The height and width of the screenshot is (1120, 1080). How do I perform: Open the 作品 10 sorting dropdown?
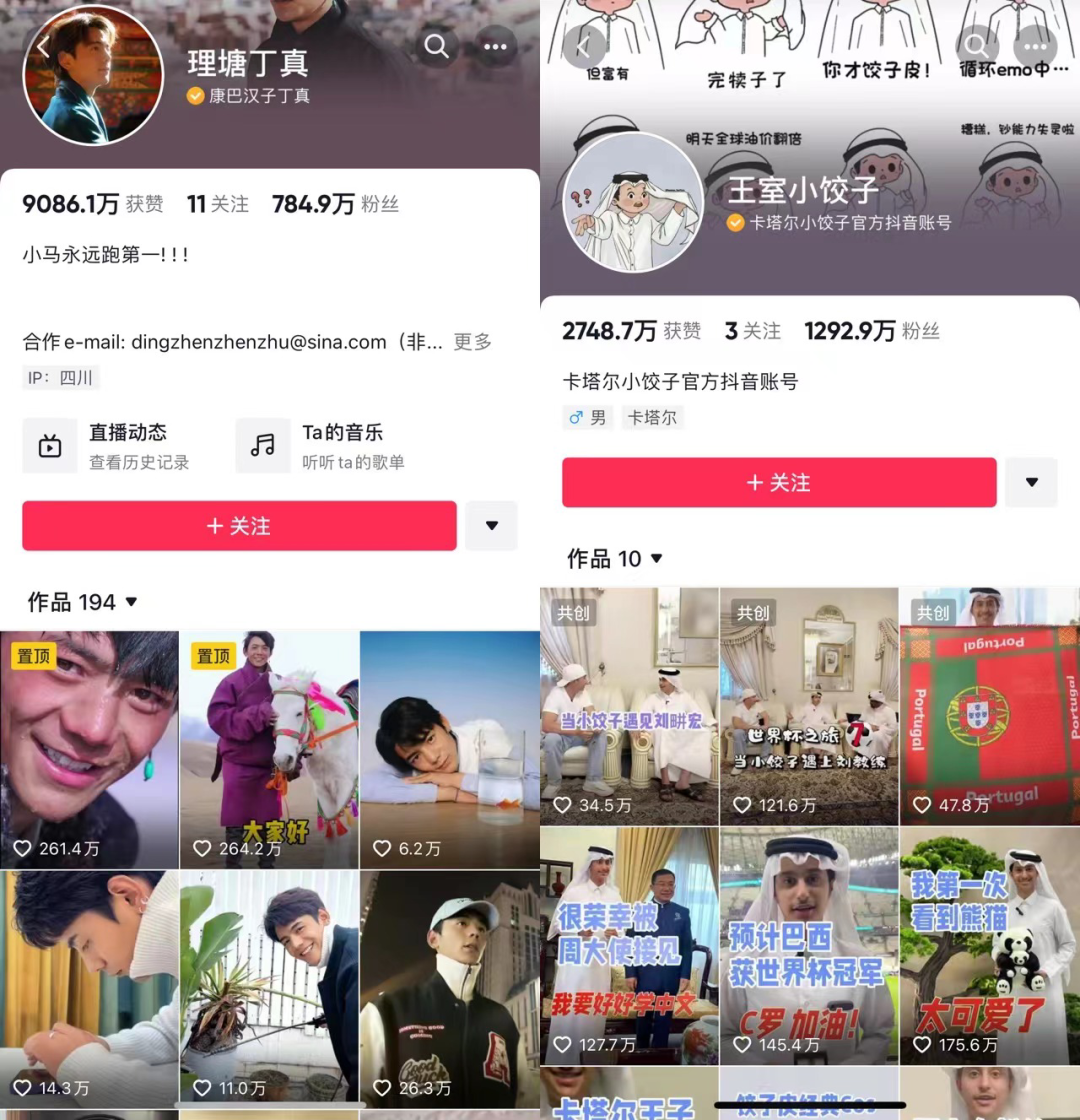click(614, 558)
